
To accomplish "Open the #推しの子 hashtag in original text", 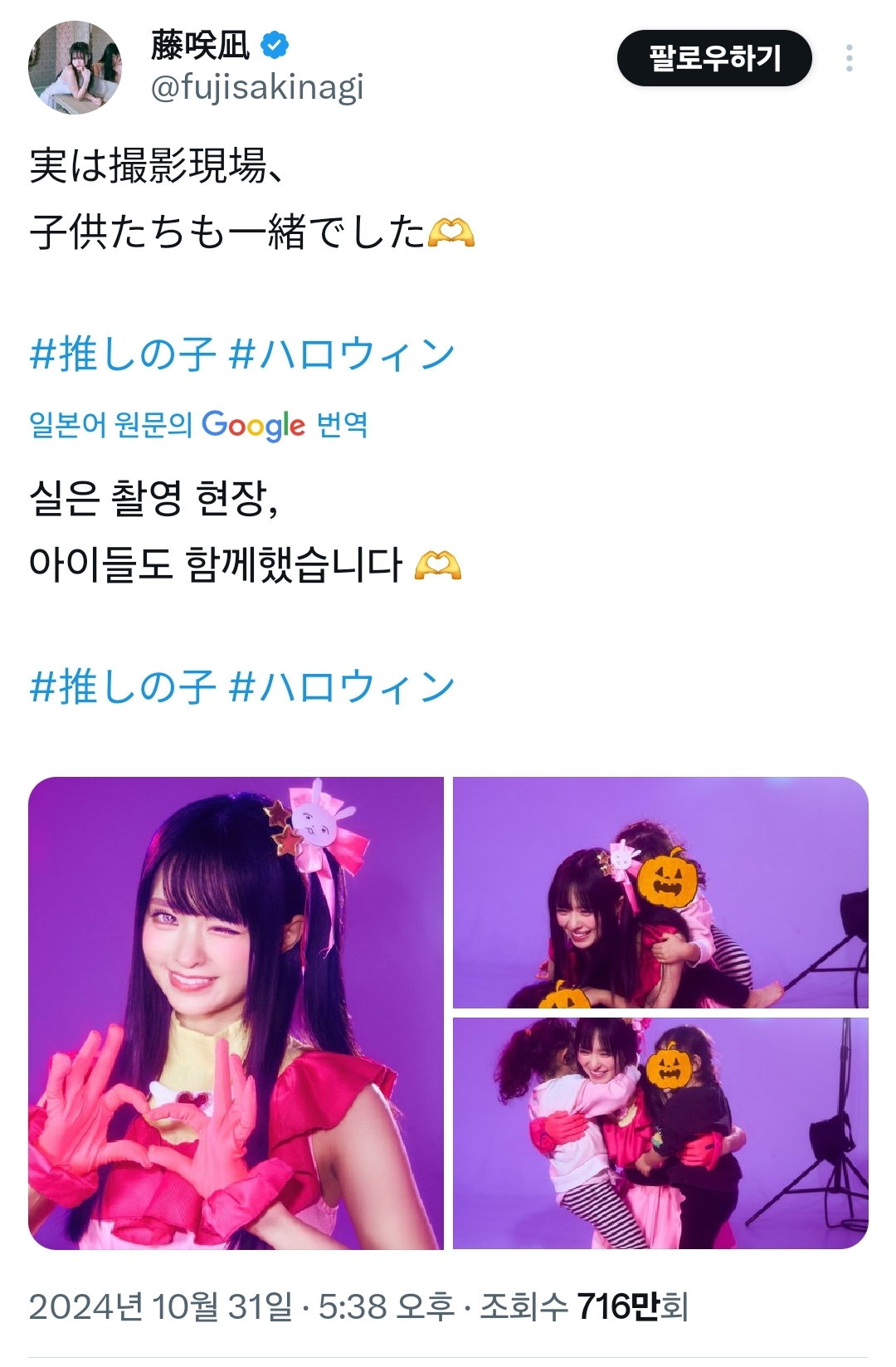I will pyautogui.click(x=123, y=354).
